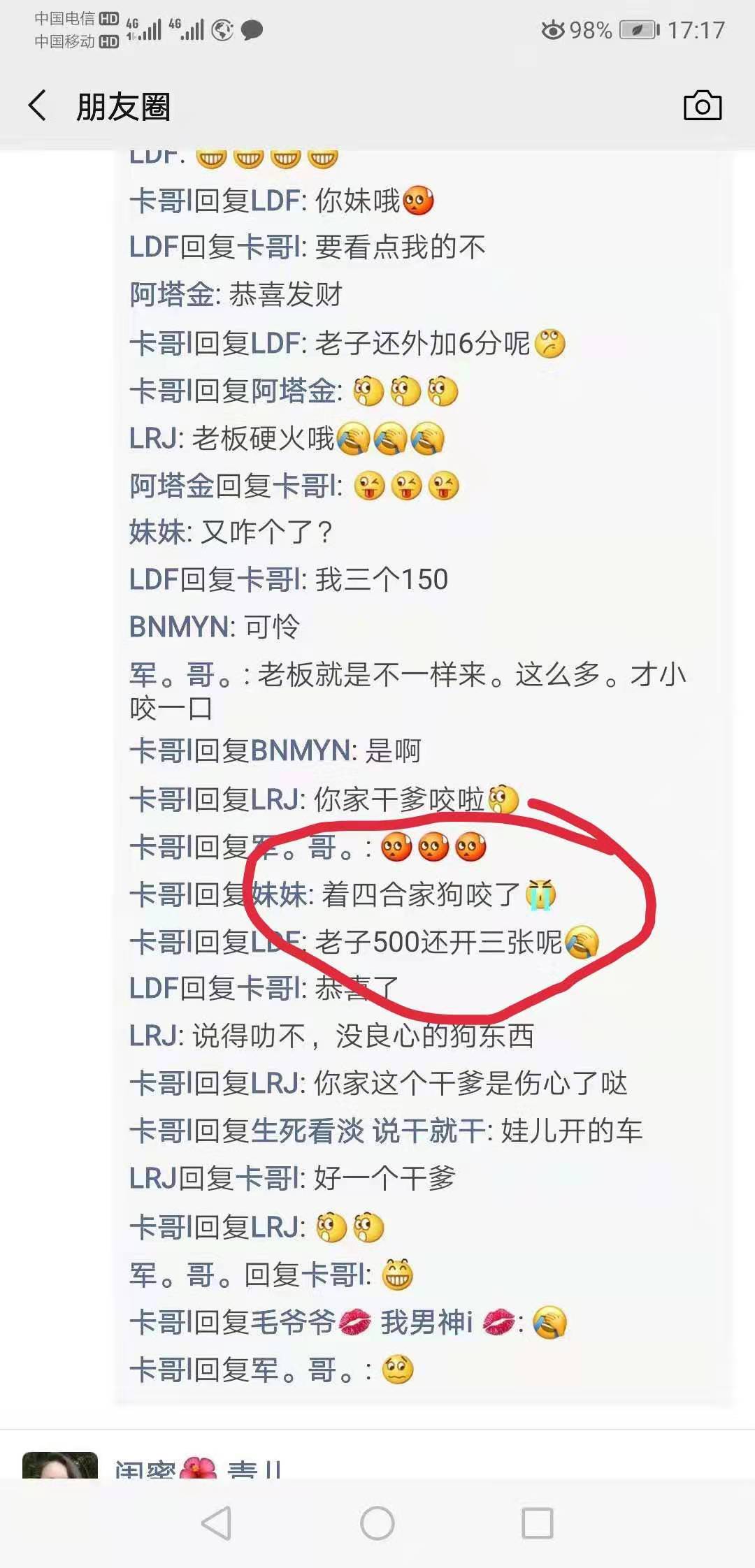Screen dimensions: 755x1568
Task: Reply to the comment 好一个干爹
Action: coord(384,1179)
